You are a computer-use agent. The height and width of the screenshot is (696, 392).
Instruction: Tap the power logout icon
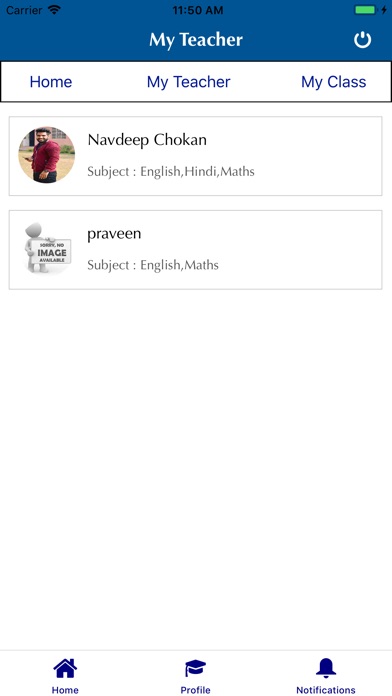[x=362, y=40]
